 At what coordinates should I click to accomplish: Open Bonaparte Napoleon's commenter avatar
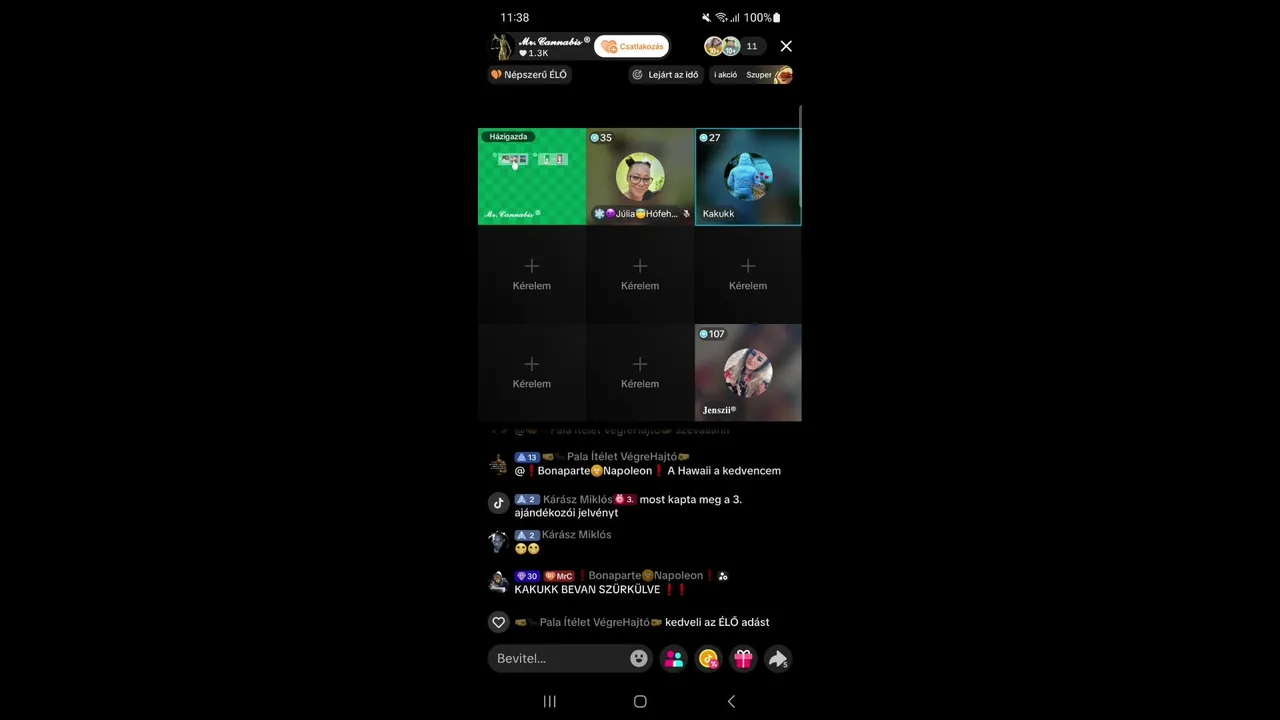click(x=498, y=582)
